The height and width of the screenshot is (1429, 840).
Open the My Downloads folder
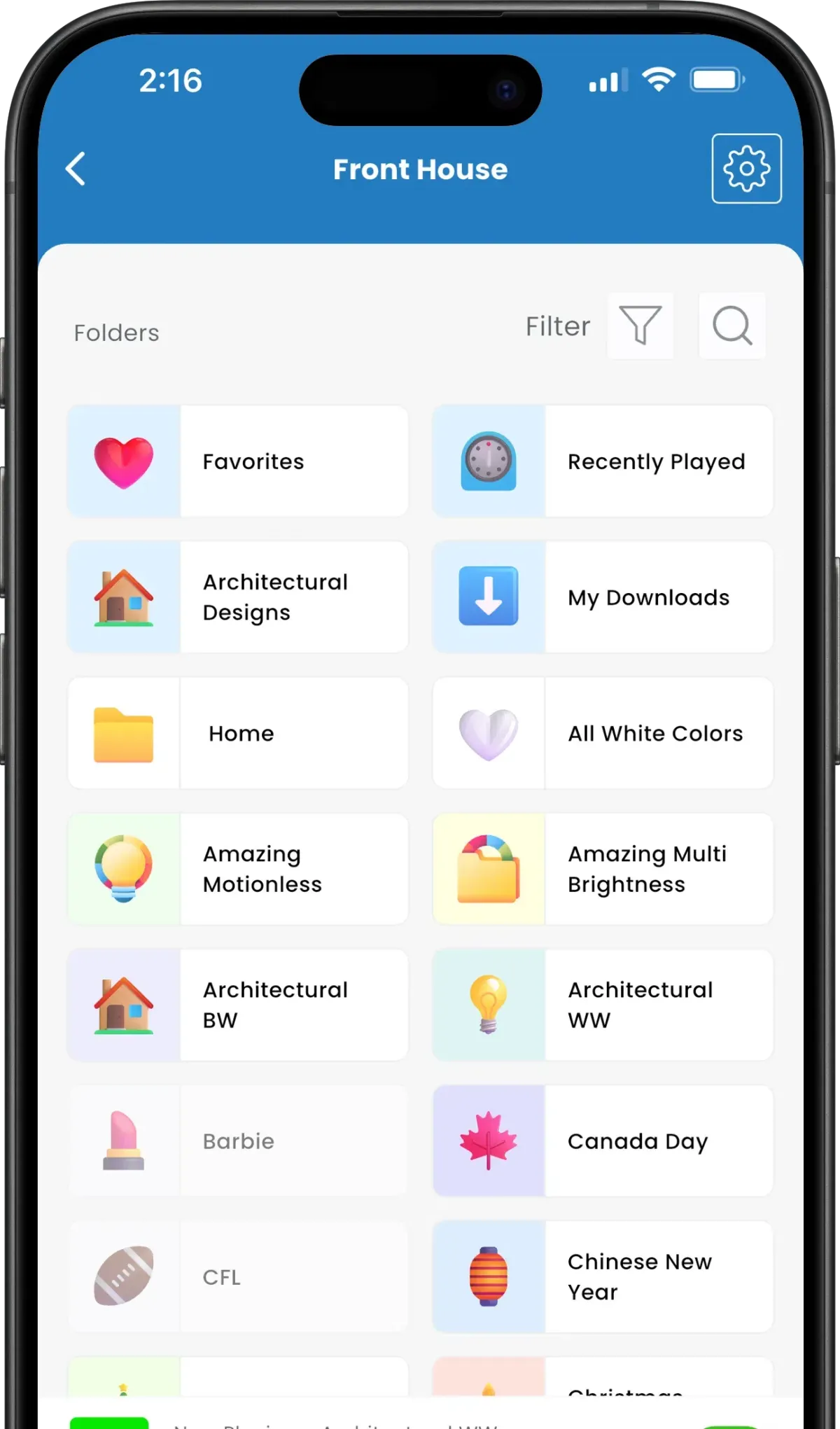tap(603, 597)
